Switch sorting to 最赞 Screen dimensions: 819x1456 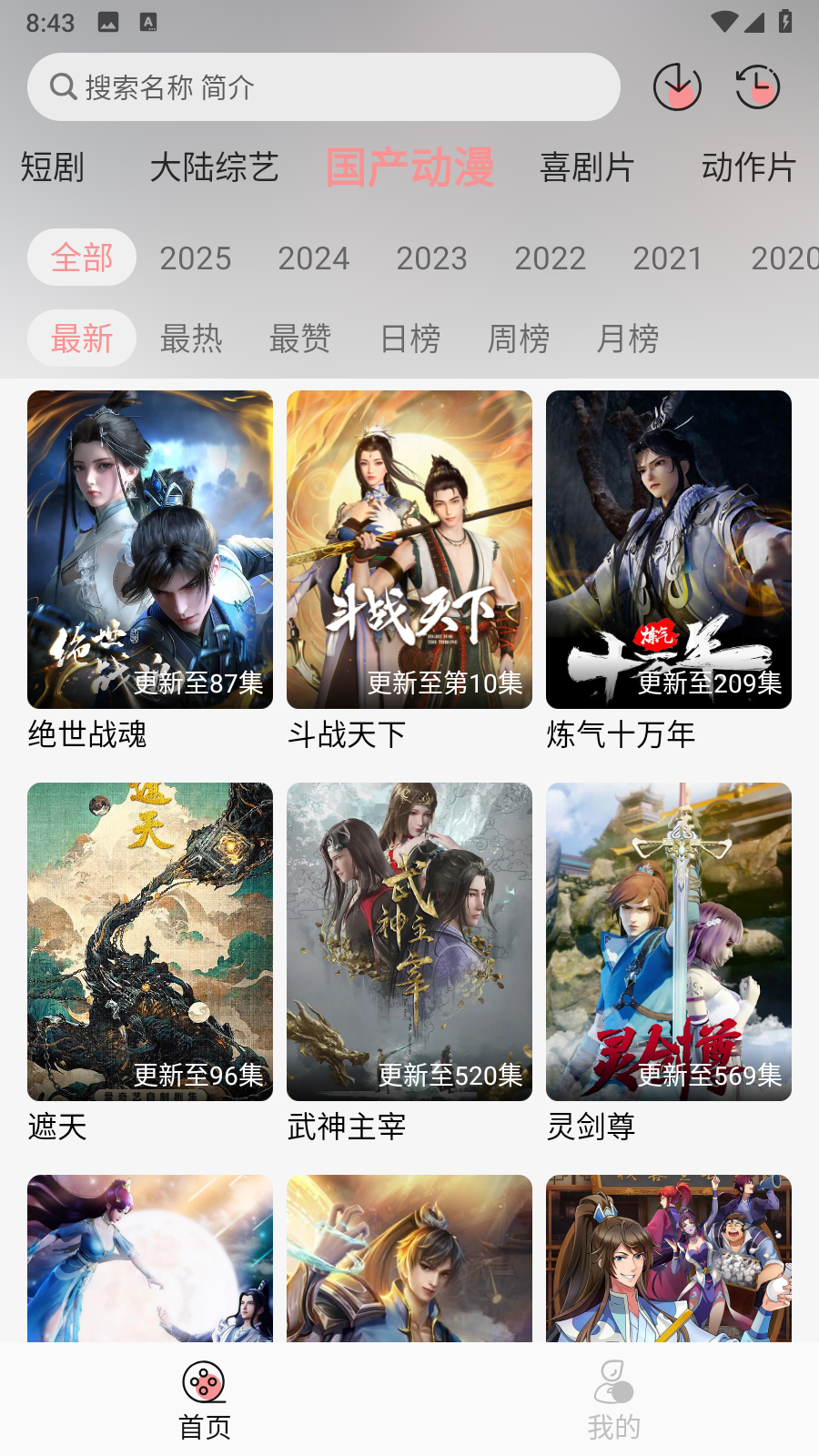click(300, 338)
